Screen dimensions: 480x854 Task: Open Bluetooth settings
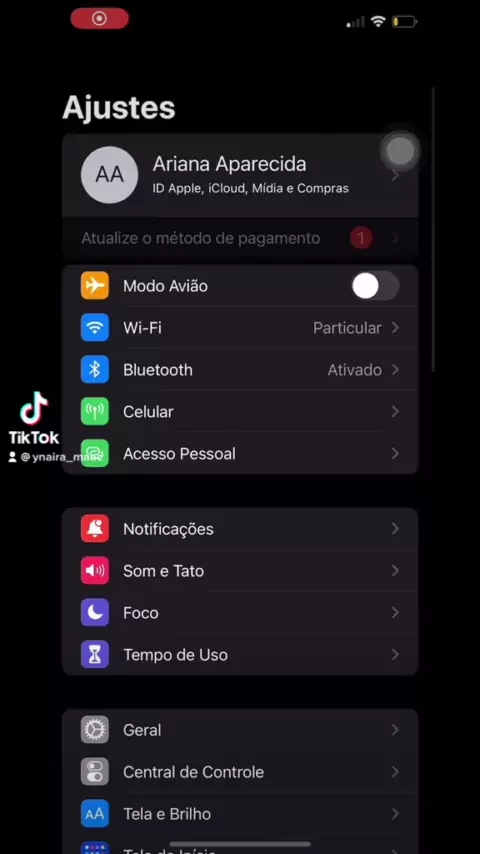(x=240, y=370)
